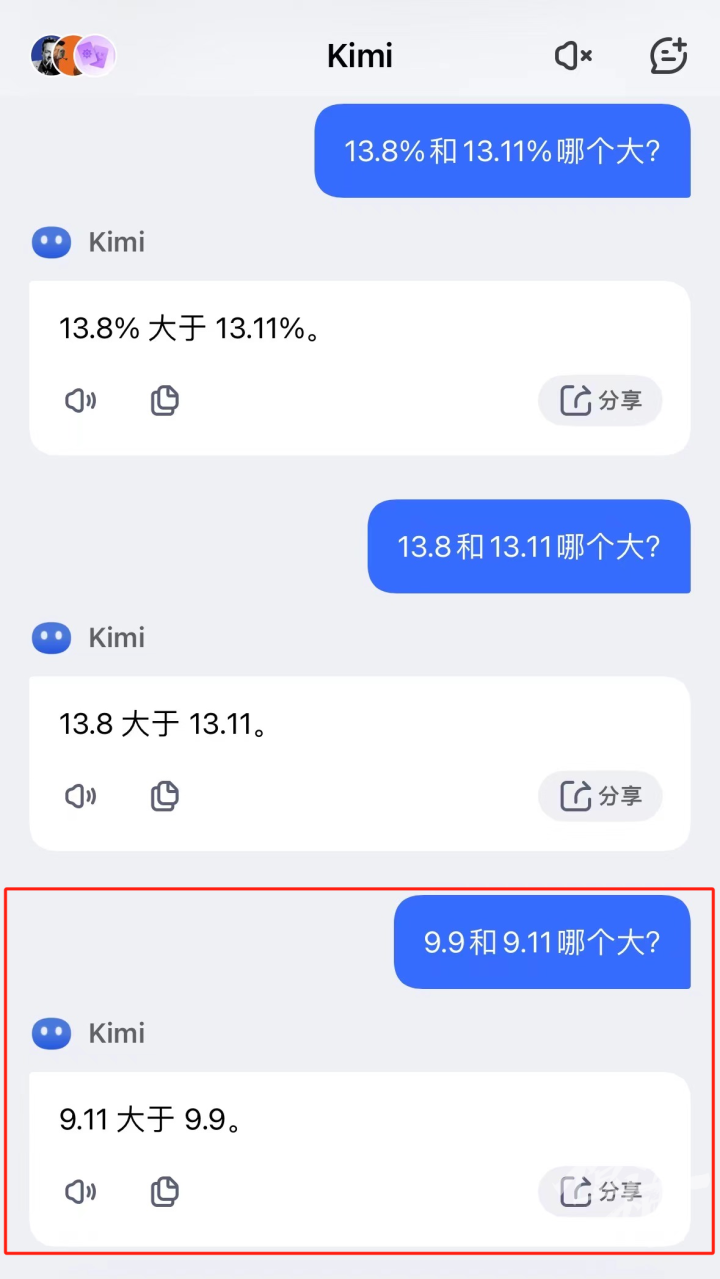Toggle the mute speaker icon in header

coord(573,56)
